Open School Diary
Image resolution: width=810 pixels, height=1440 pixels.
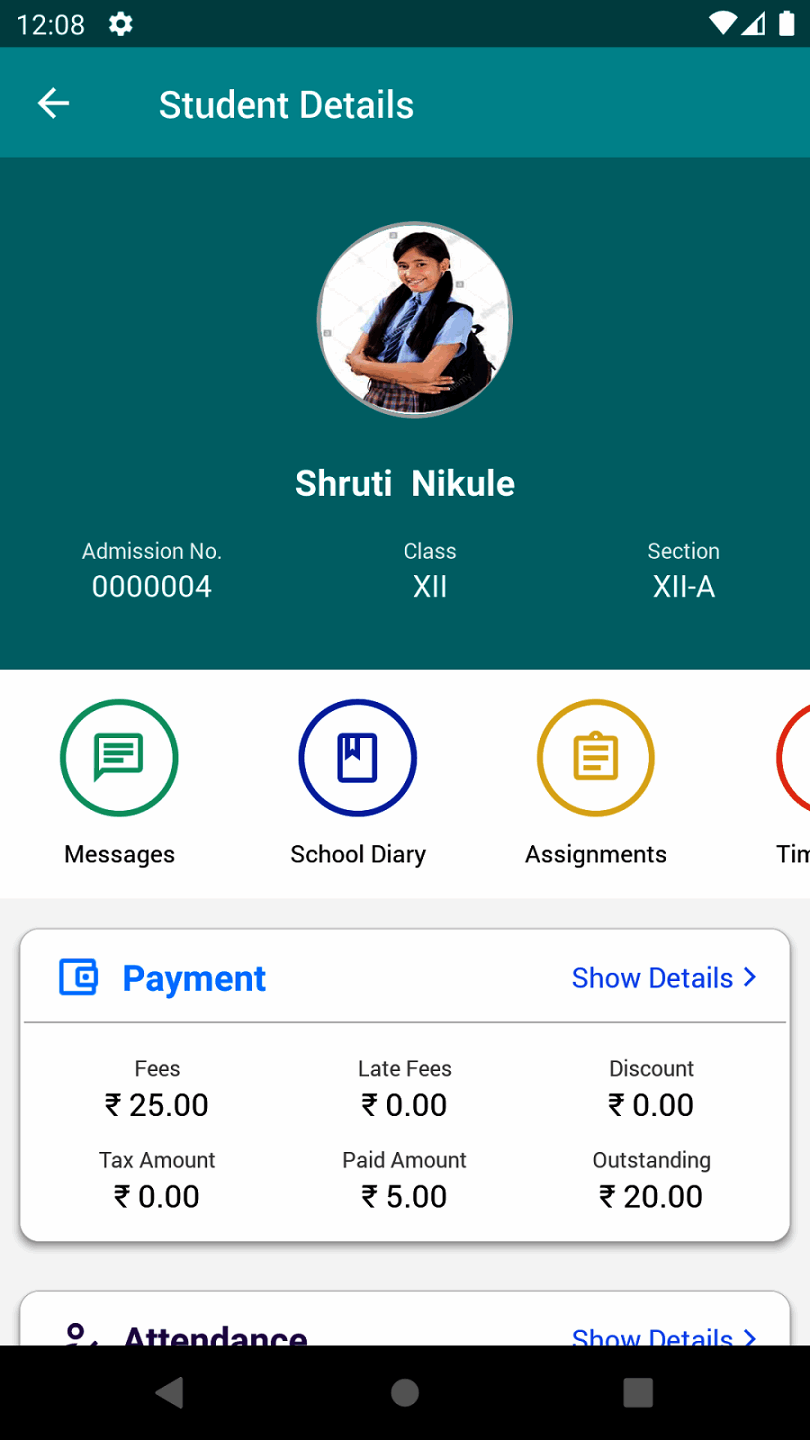(x=357, y=757)
